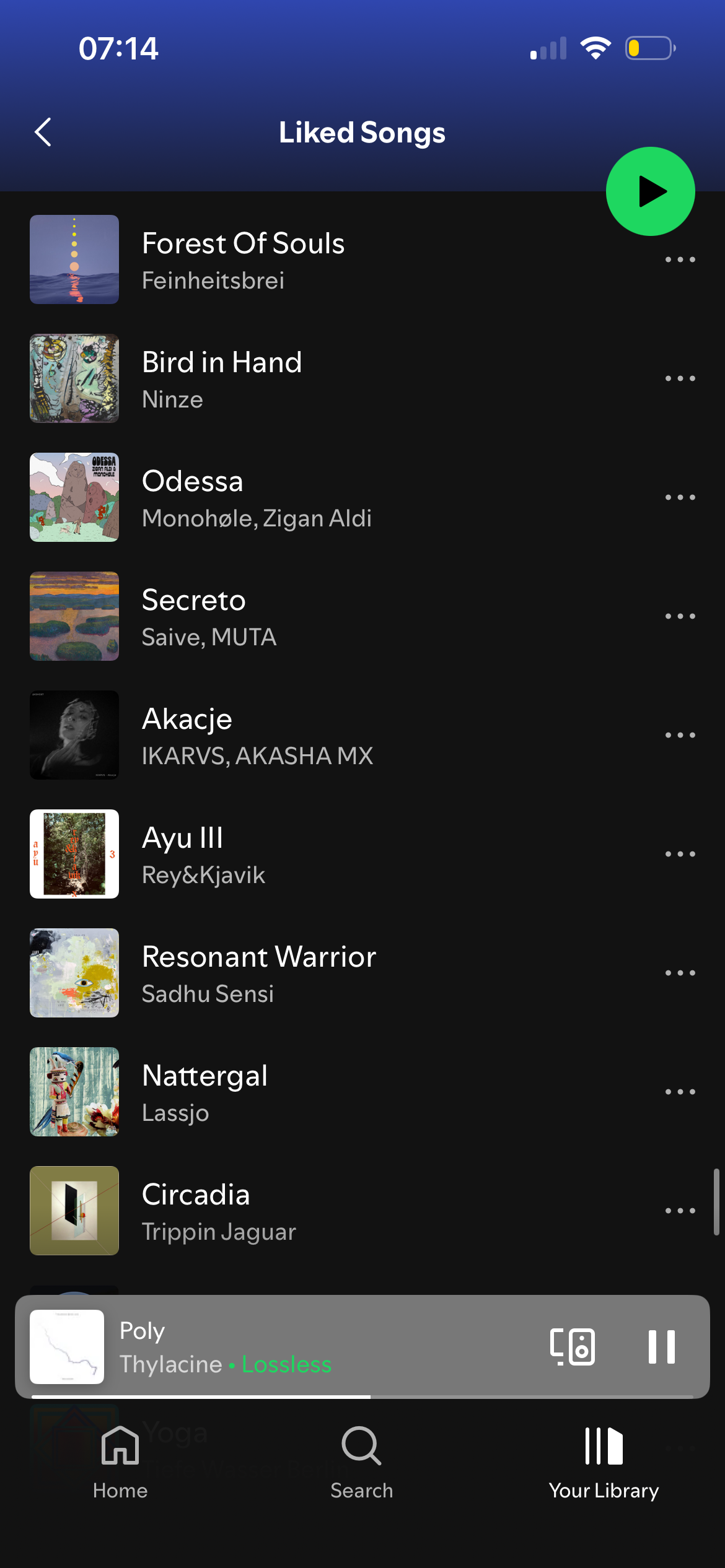Switch to the Search tab
Viewport: 725px width, 1568px height.
(x=362, y=1461)
